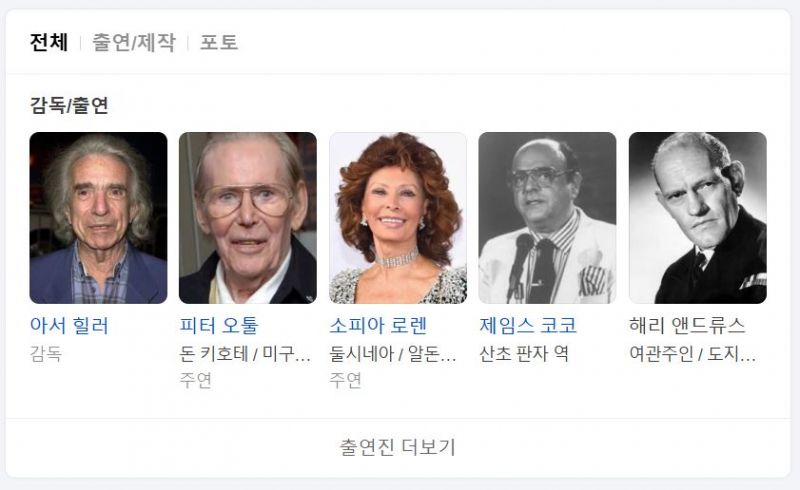Open the 해리 앤드류스 cast card
This screenshot has height=490, width=800.
click(x=697, y=218)
